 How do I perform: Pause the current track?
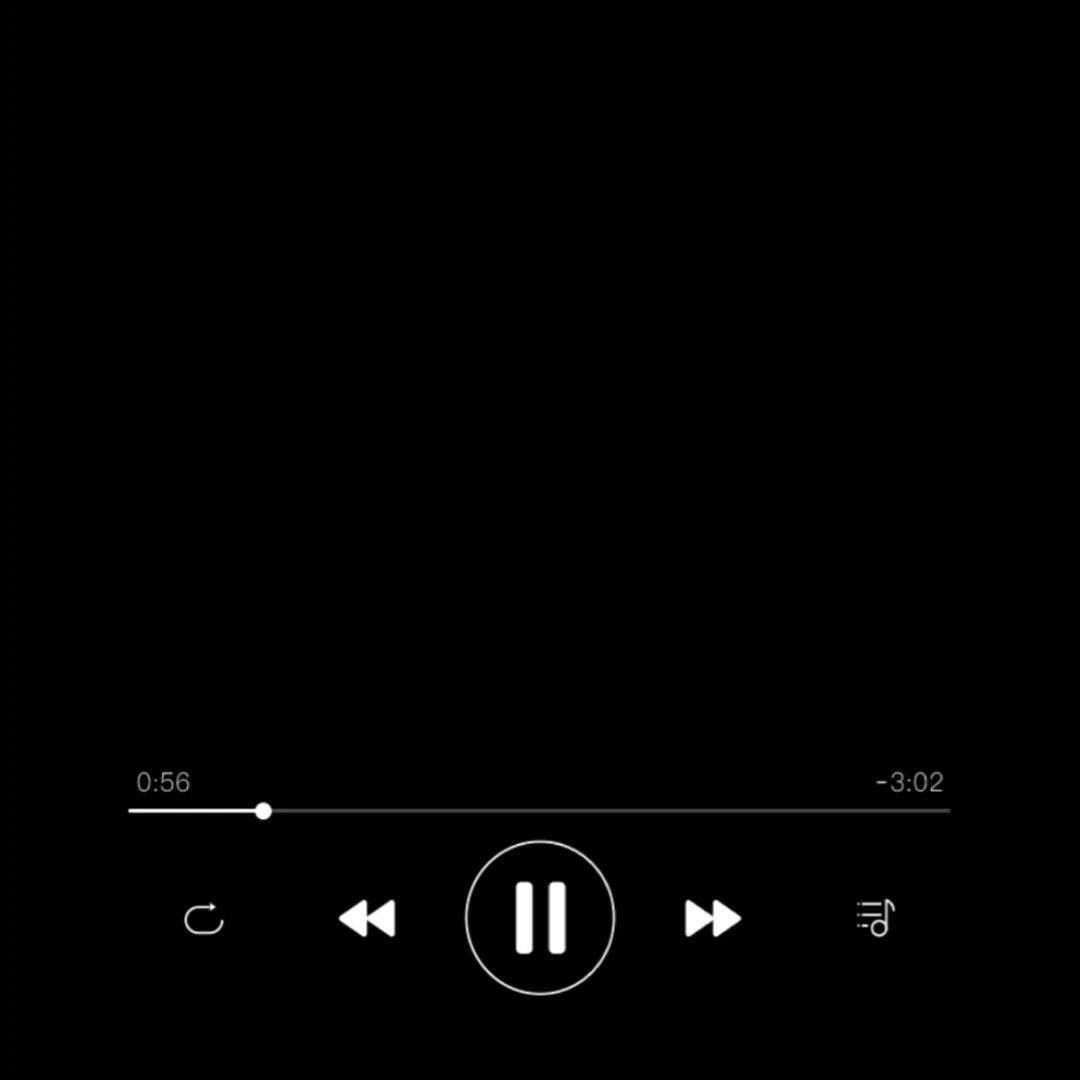tap(540, 917)
